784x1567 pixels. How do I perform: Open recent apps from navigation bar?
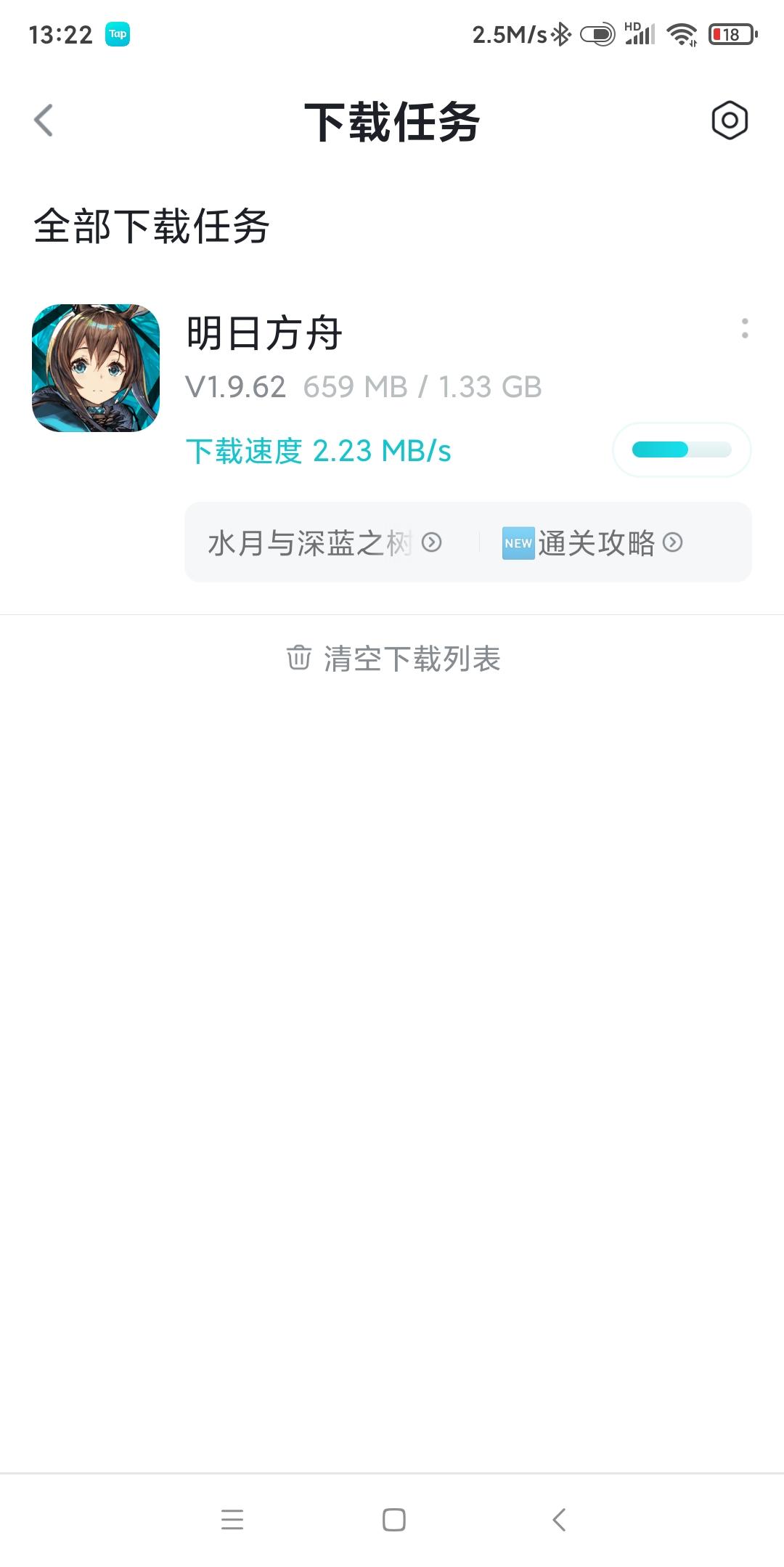232,1519
